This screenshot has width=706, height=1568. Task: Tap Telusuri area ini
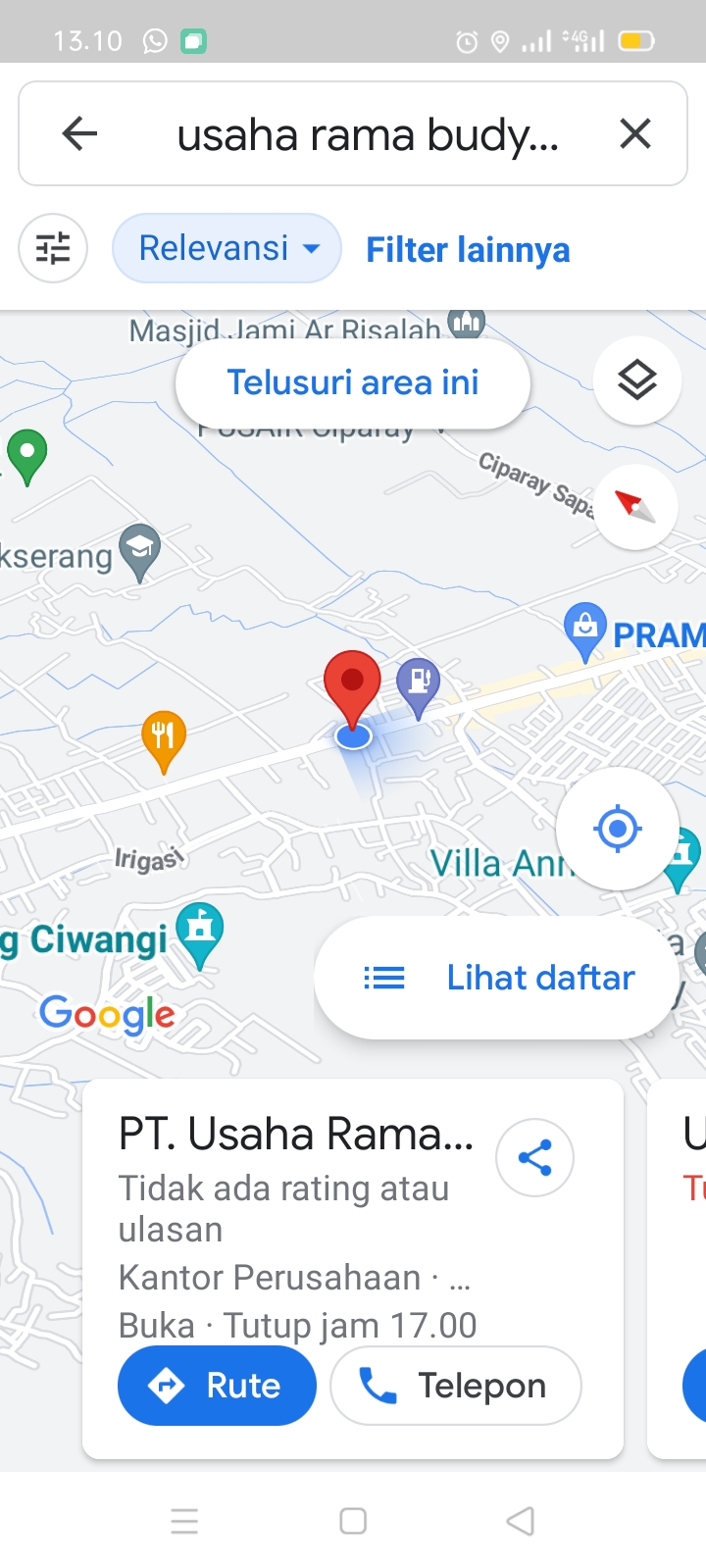click(x=353, y=382)
